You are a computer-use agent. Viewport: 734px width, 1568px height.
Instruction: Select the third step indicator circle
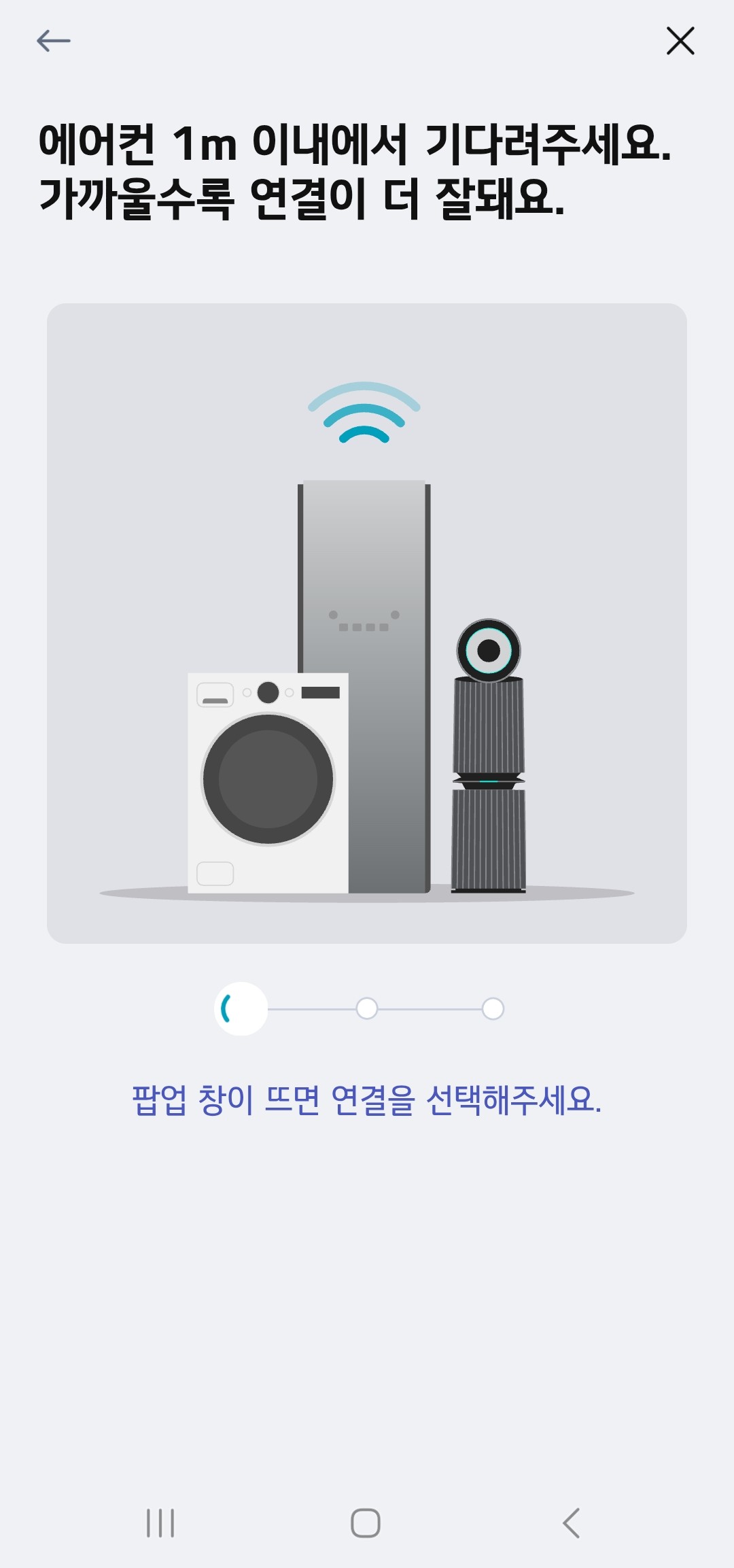click(491, 1008)
